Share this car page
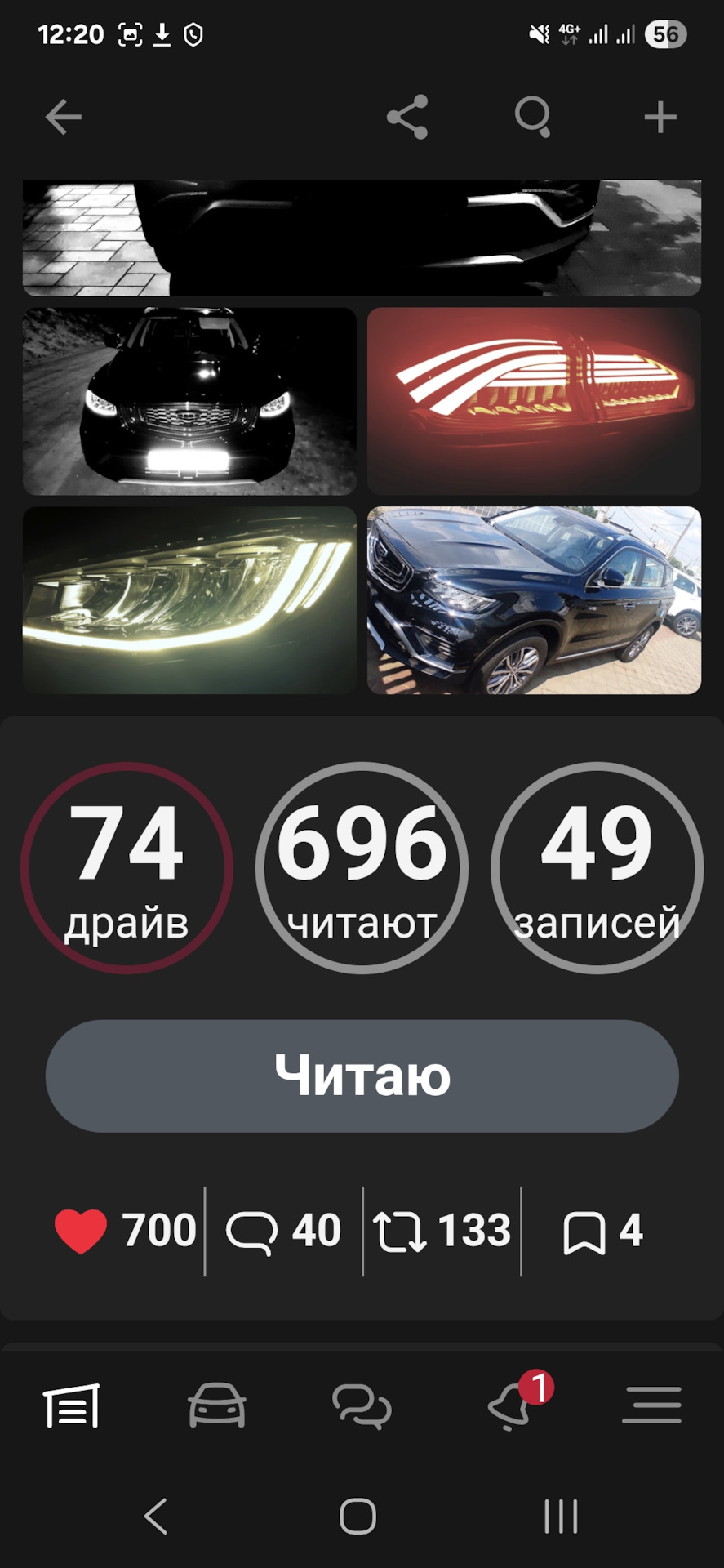 tap(407, 118)
